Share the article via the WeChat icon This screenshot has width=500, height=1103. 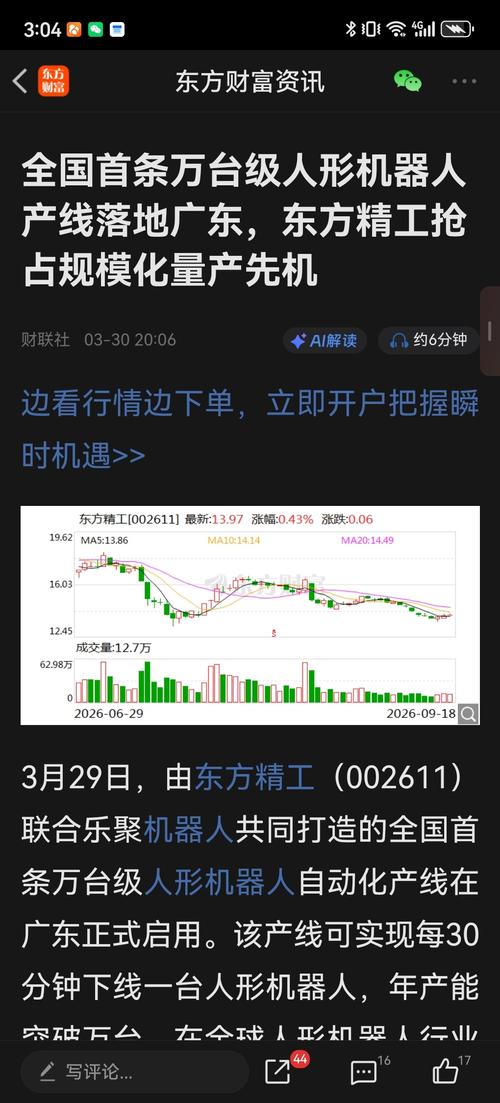407,82
